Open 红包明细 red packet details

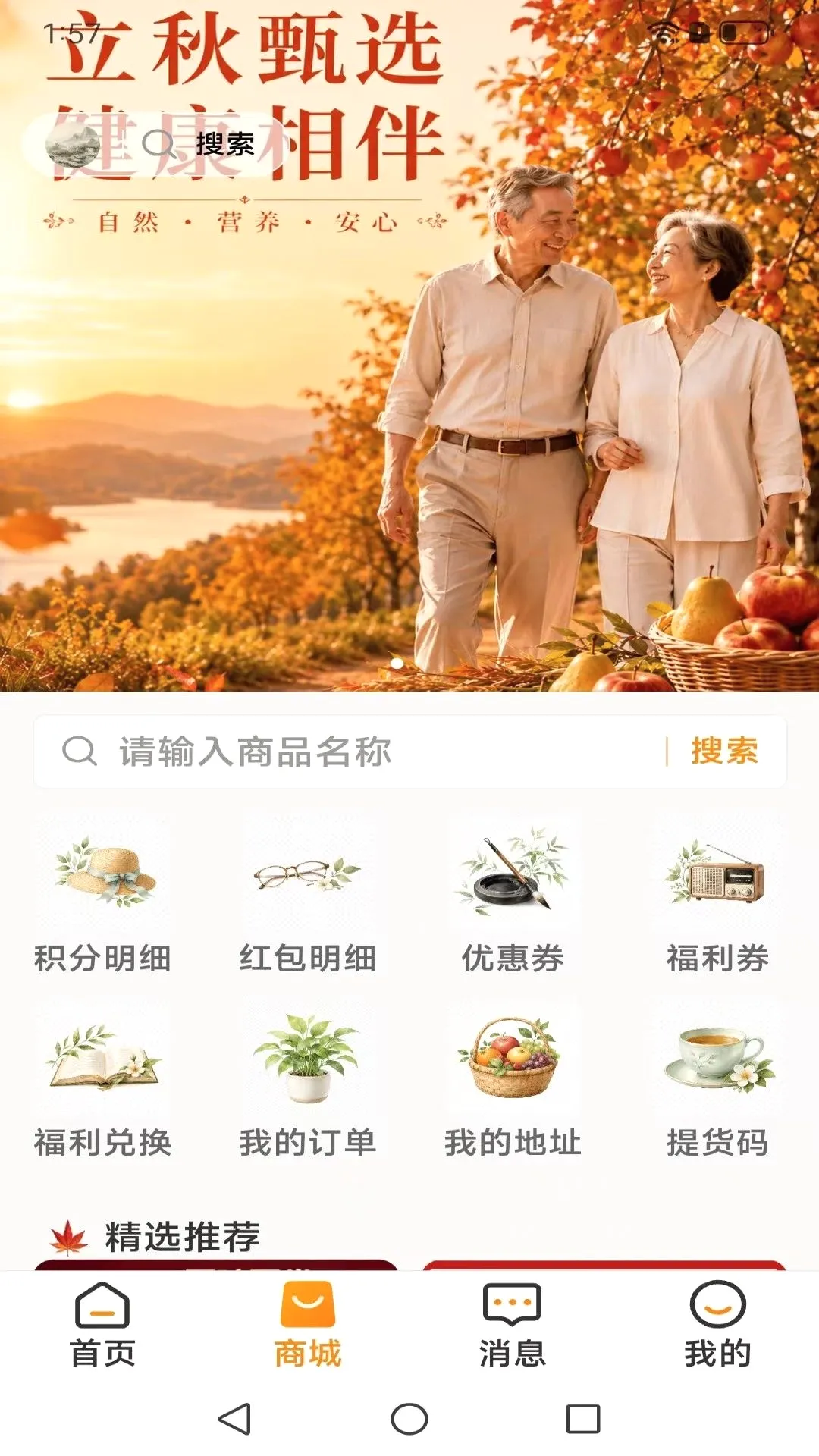point(307,901)
